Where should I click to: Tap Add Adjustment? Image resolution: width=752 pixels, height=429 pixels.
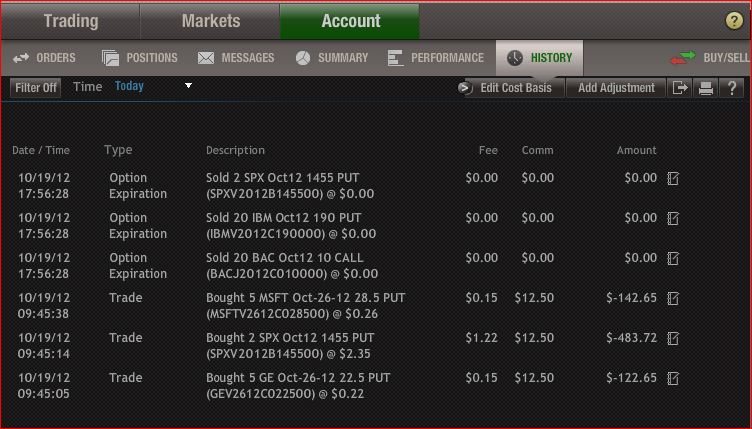[616, 88]
